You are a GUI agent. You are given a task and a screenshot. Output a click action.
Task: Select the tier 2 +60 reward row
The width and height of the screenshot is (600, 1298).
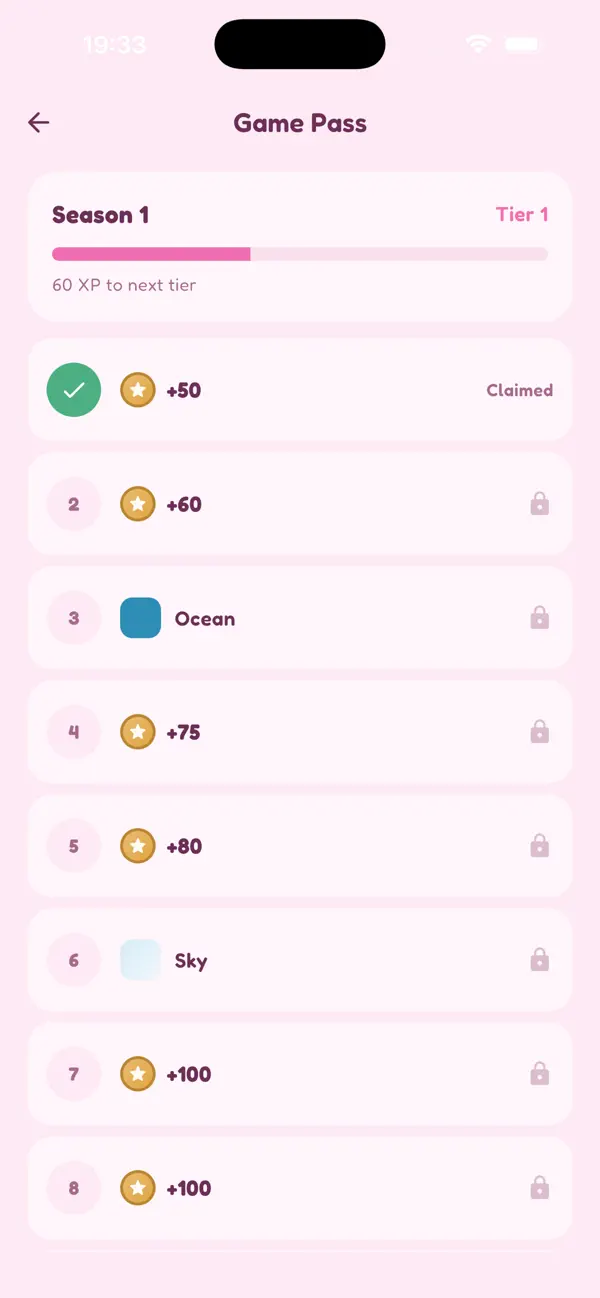click(x=300, y=504)
